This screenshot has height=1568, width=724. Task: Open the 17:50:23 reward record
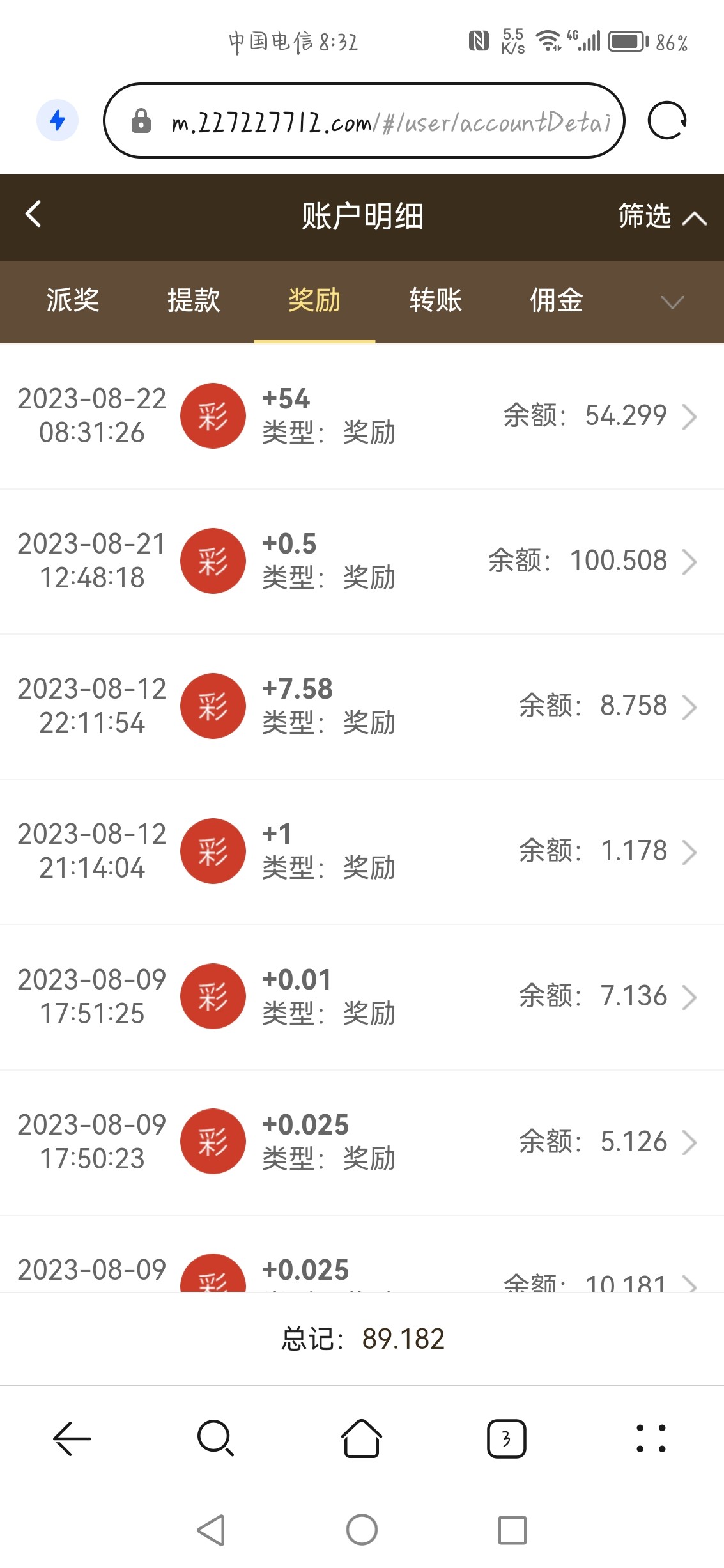click(362, 1142)
